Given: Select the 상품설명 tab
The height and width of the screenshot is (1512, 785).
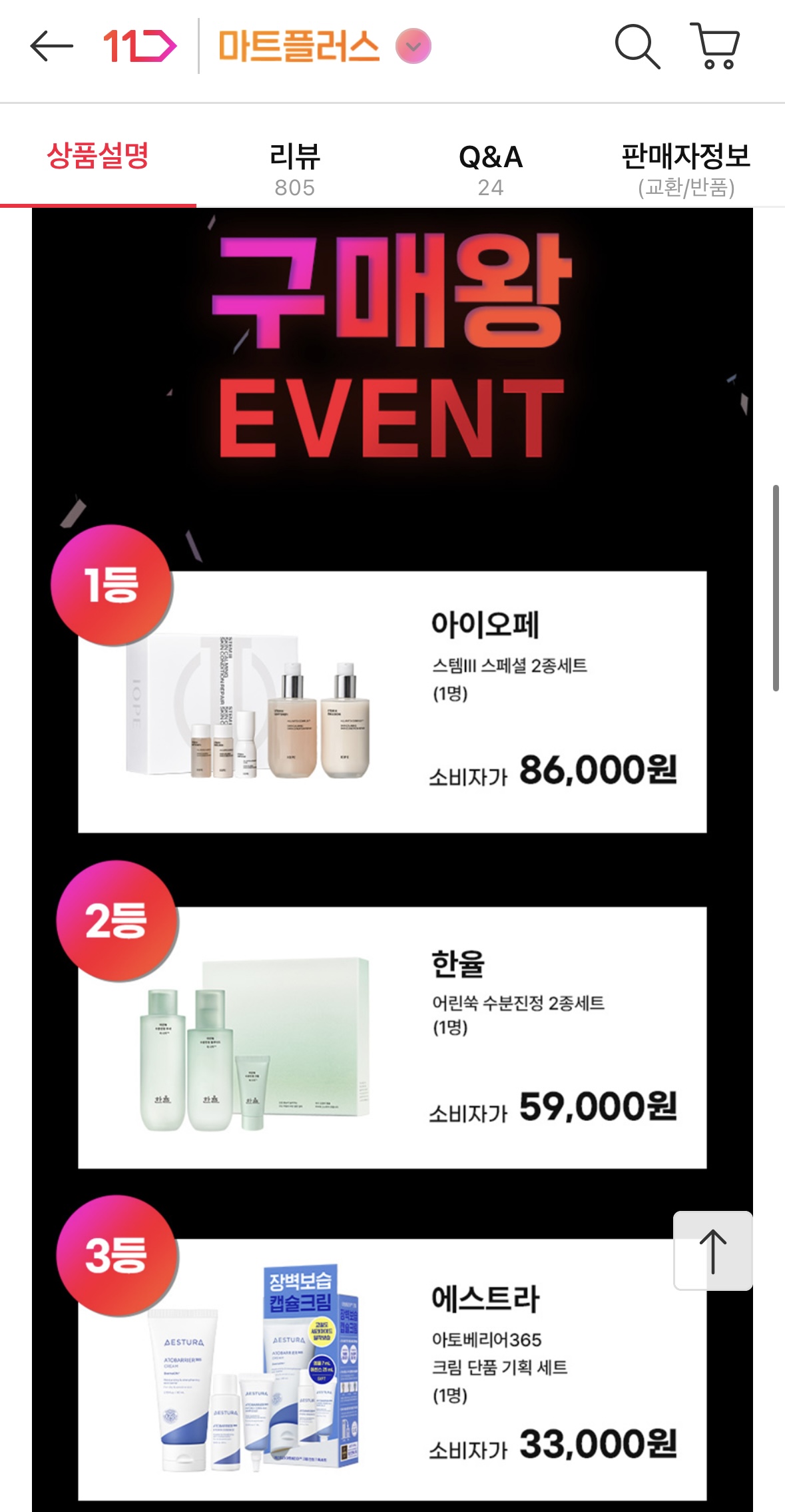Looking at the screenshot, I should point(98,158).
